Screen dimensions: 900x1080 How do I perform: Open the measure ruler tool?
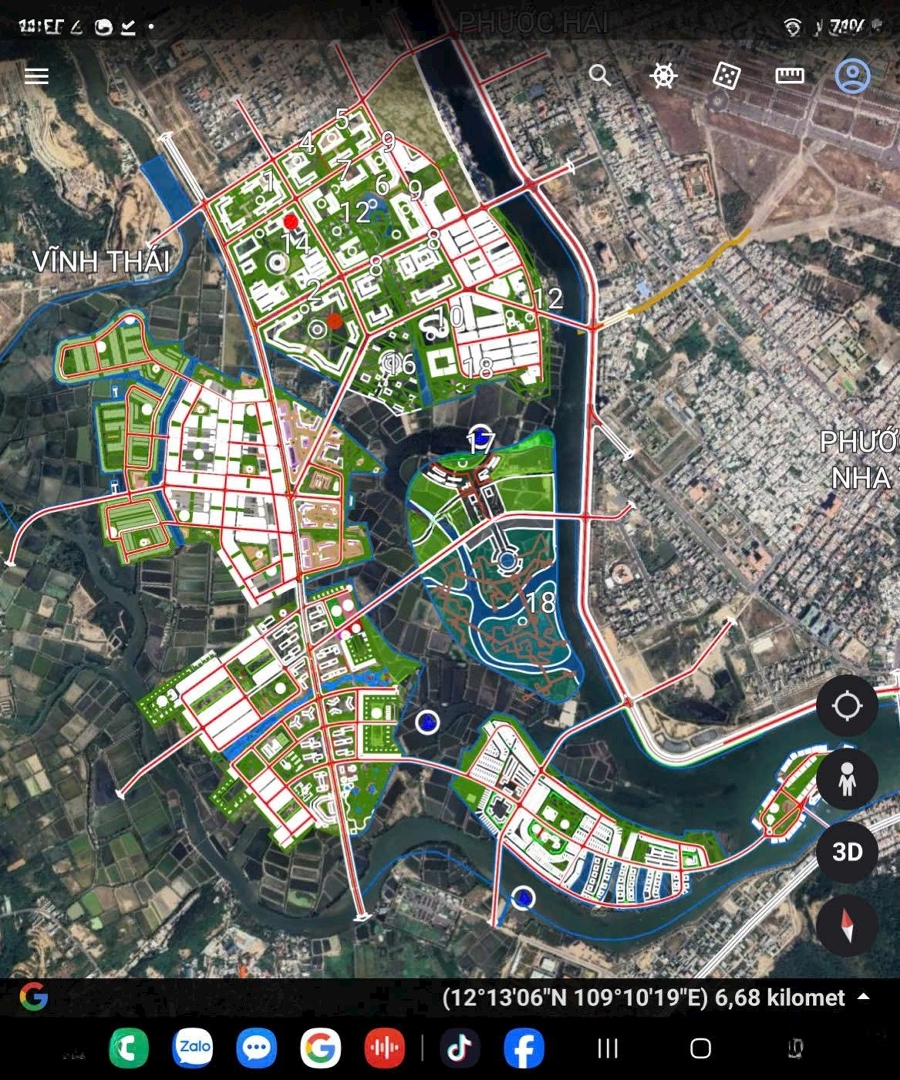tap(790, 76)
